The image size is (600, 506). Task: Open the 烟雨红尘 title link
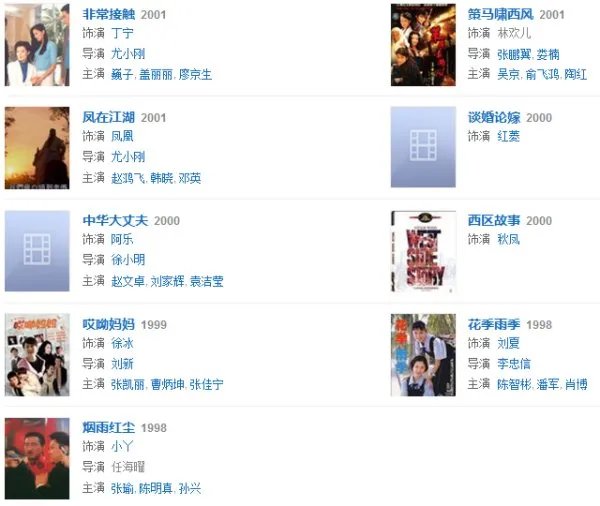pos(108,427)
